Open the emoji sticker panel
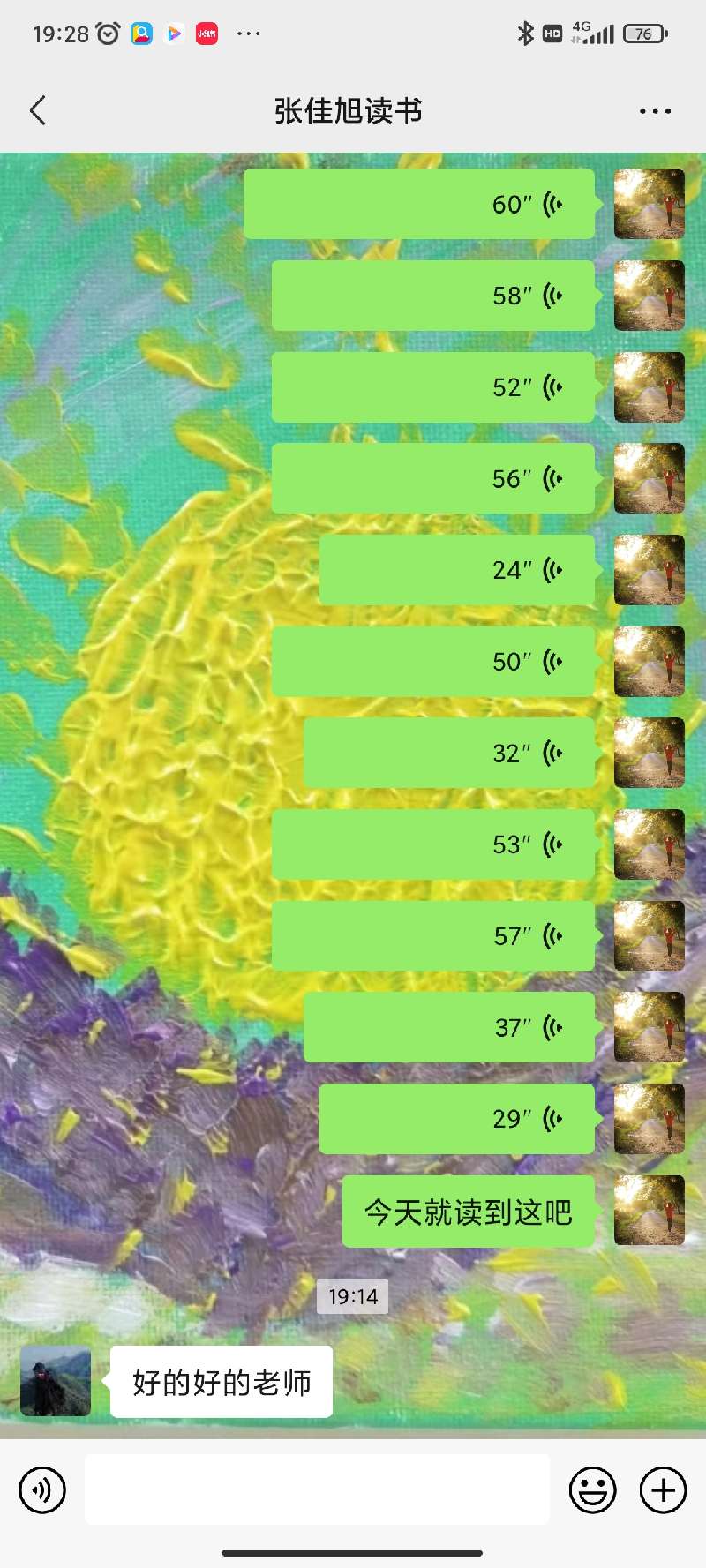This screenshot has height=1568, width=706. click(x=592, y=1490)
